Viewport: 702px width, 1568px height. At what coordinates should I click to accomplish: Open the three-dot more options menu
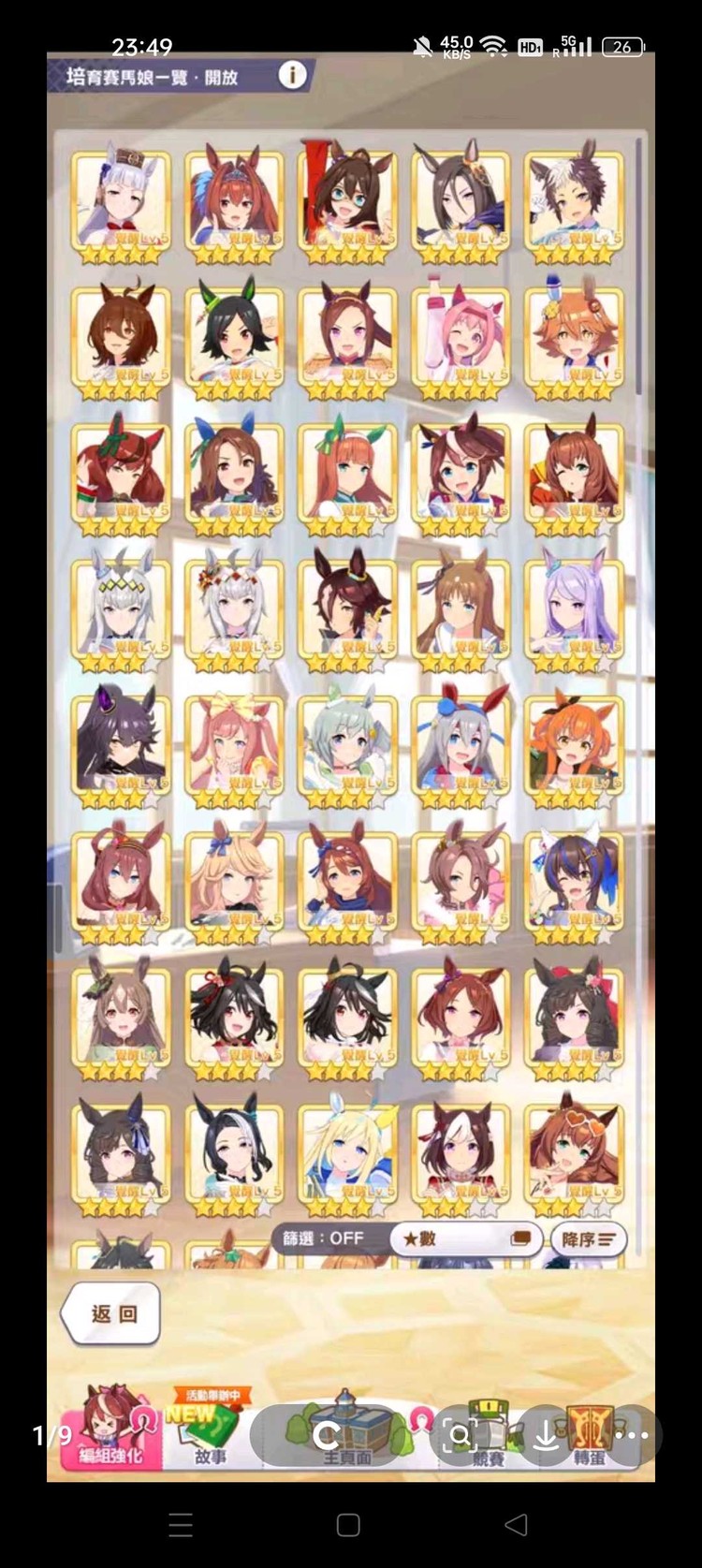click(632, 1435)
